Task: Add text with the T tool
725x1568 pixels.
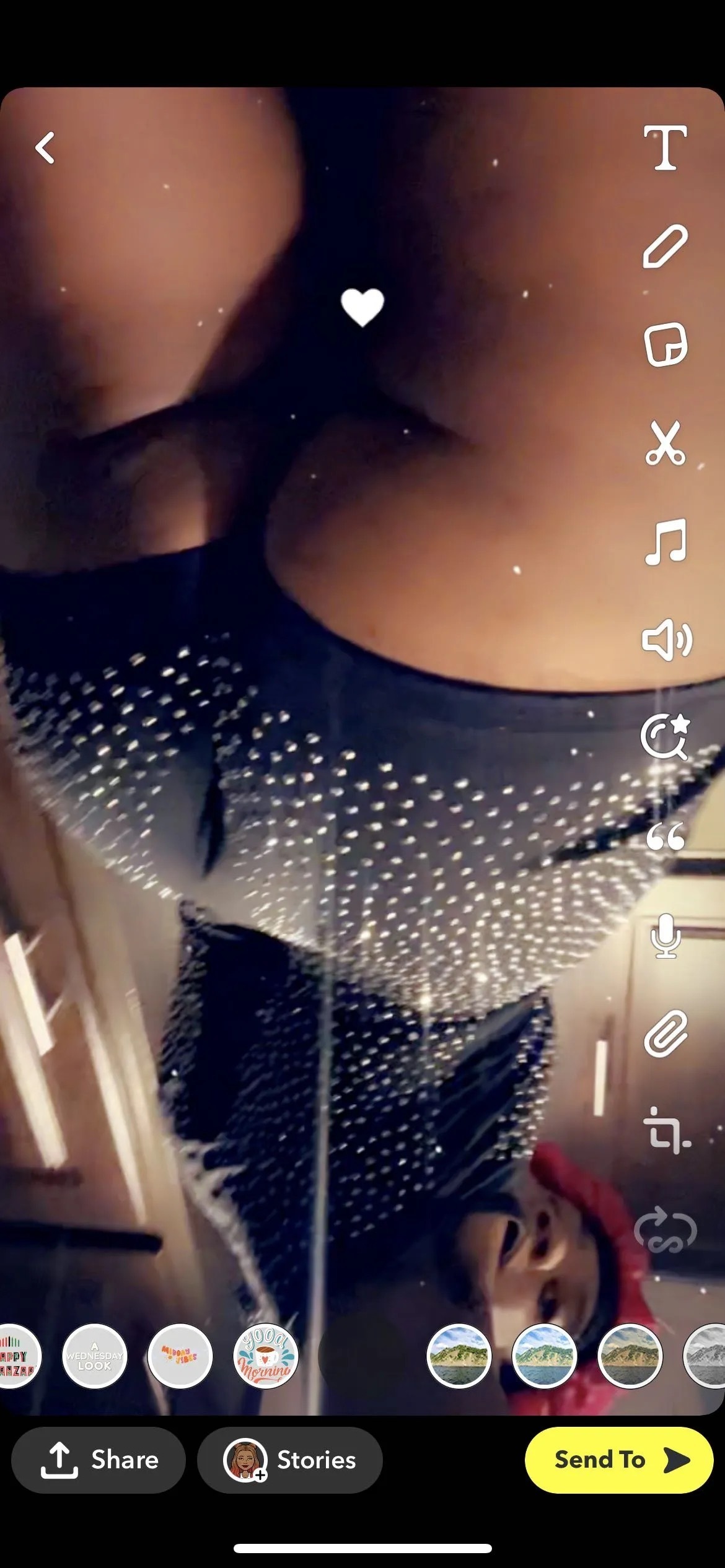Action: pyautogui.click(x=665, y=147)
